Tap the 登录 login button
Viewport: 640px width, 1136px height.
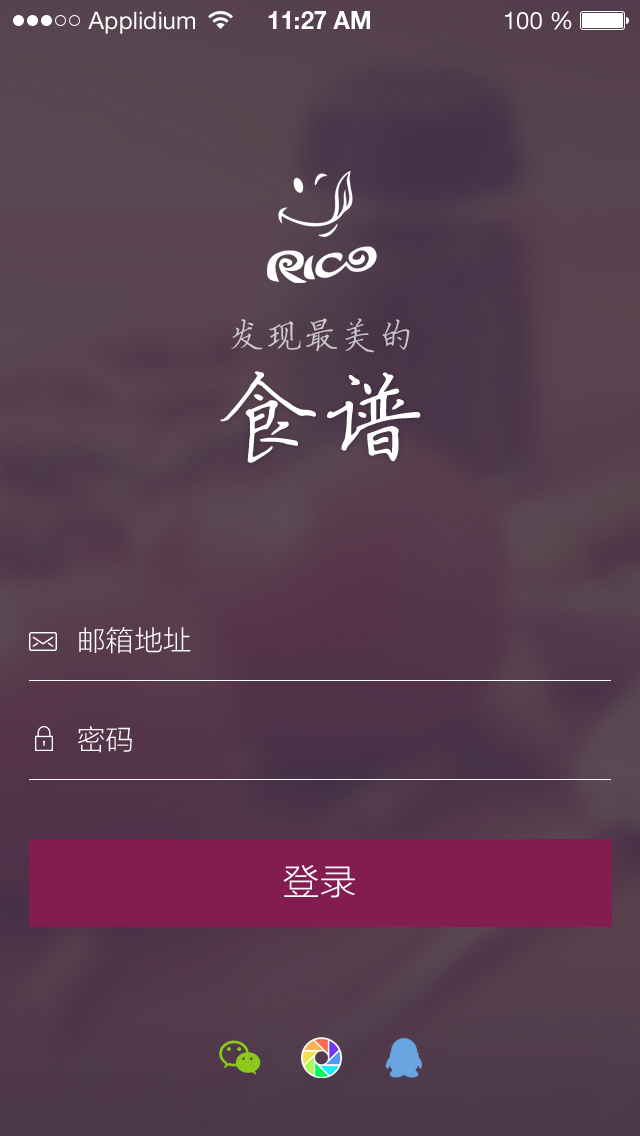[320, 883]
